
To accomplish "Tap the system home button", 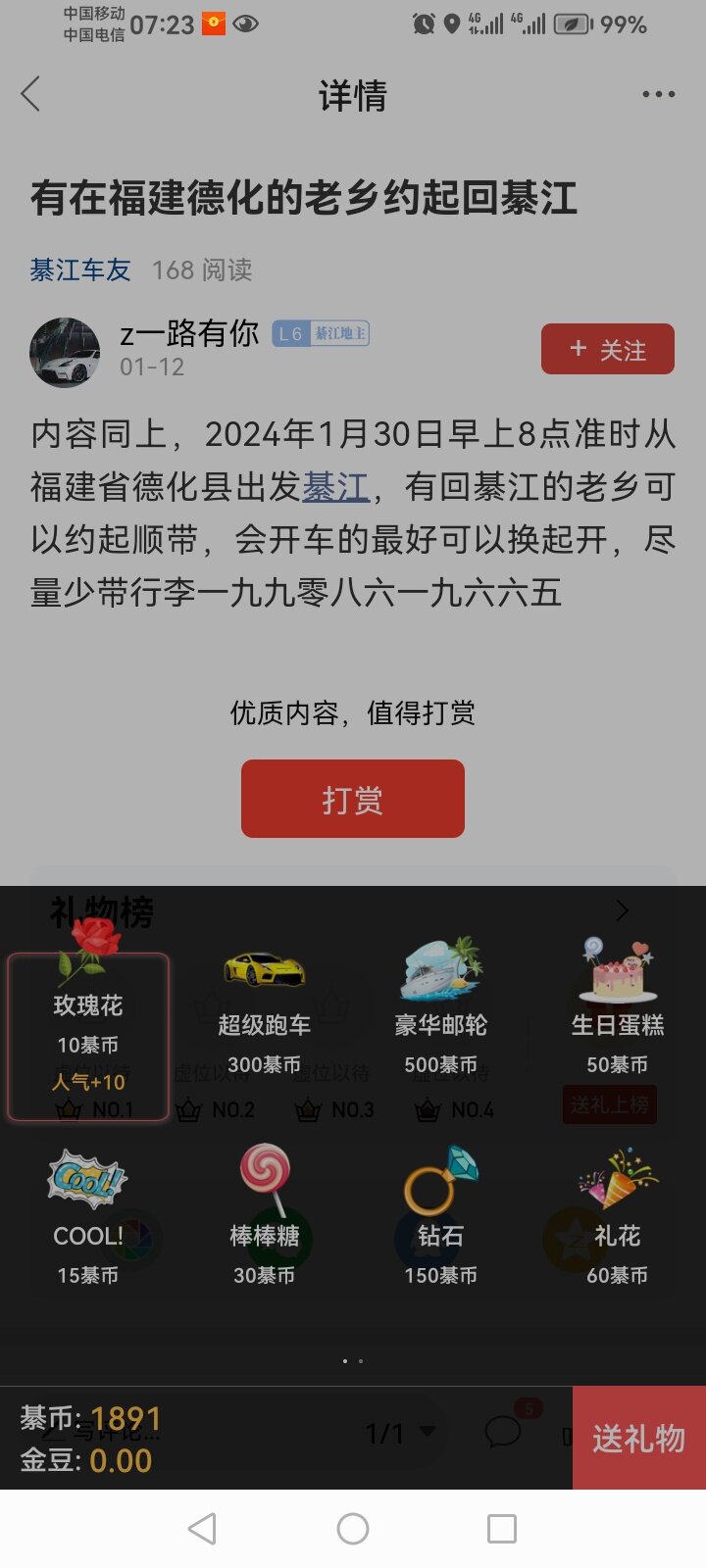I will click(x=352, y=1528).
